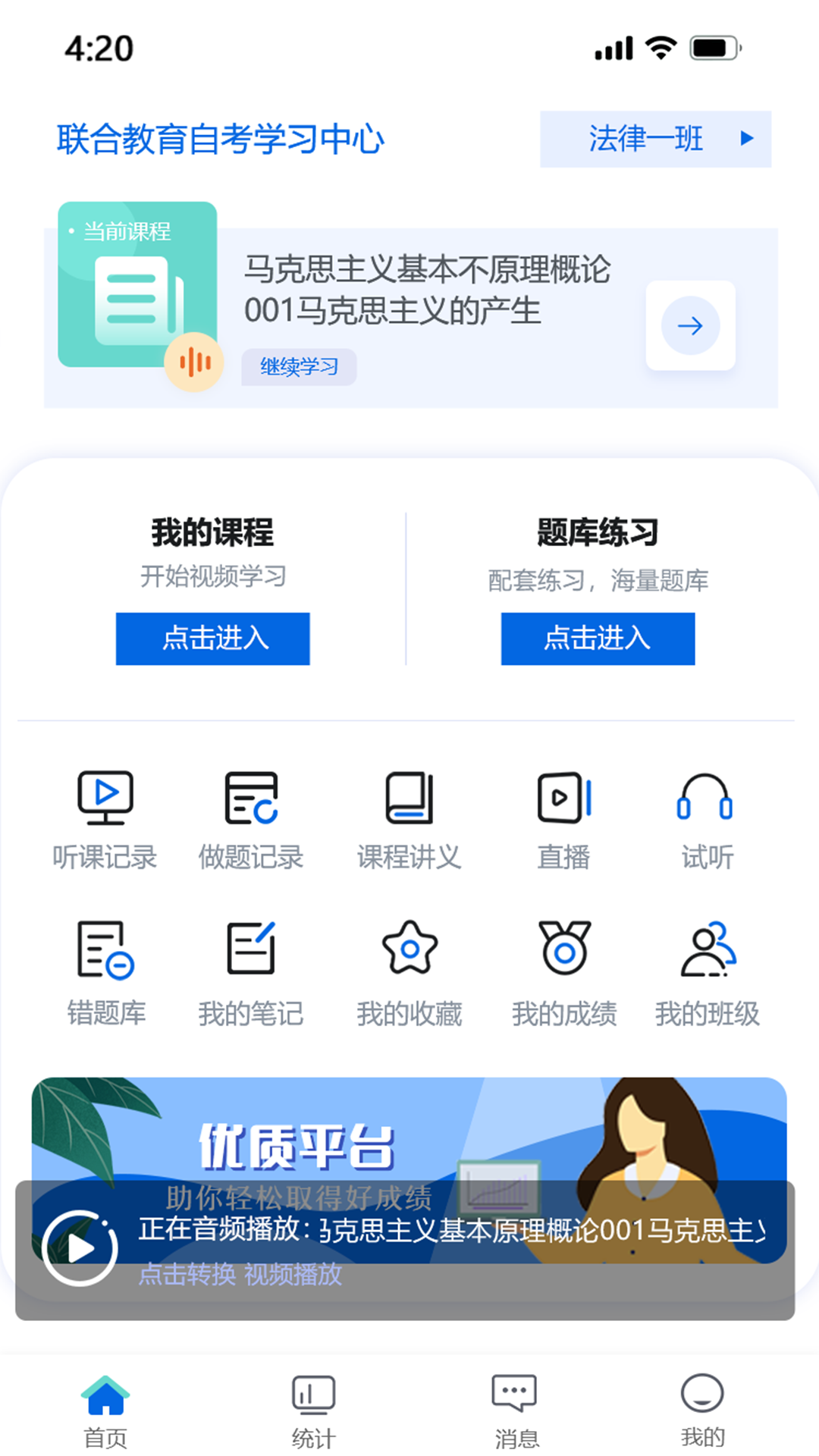Open 我的班级
The height and width of the screenshot is (1456, 819).
coord(707,973)
